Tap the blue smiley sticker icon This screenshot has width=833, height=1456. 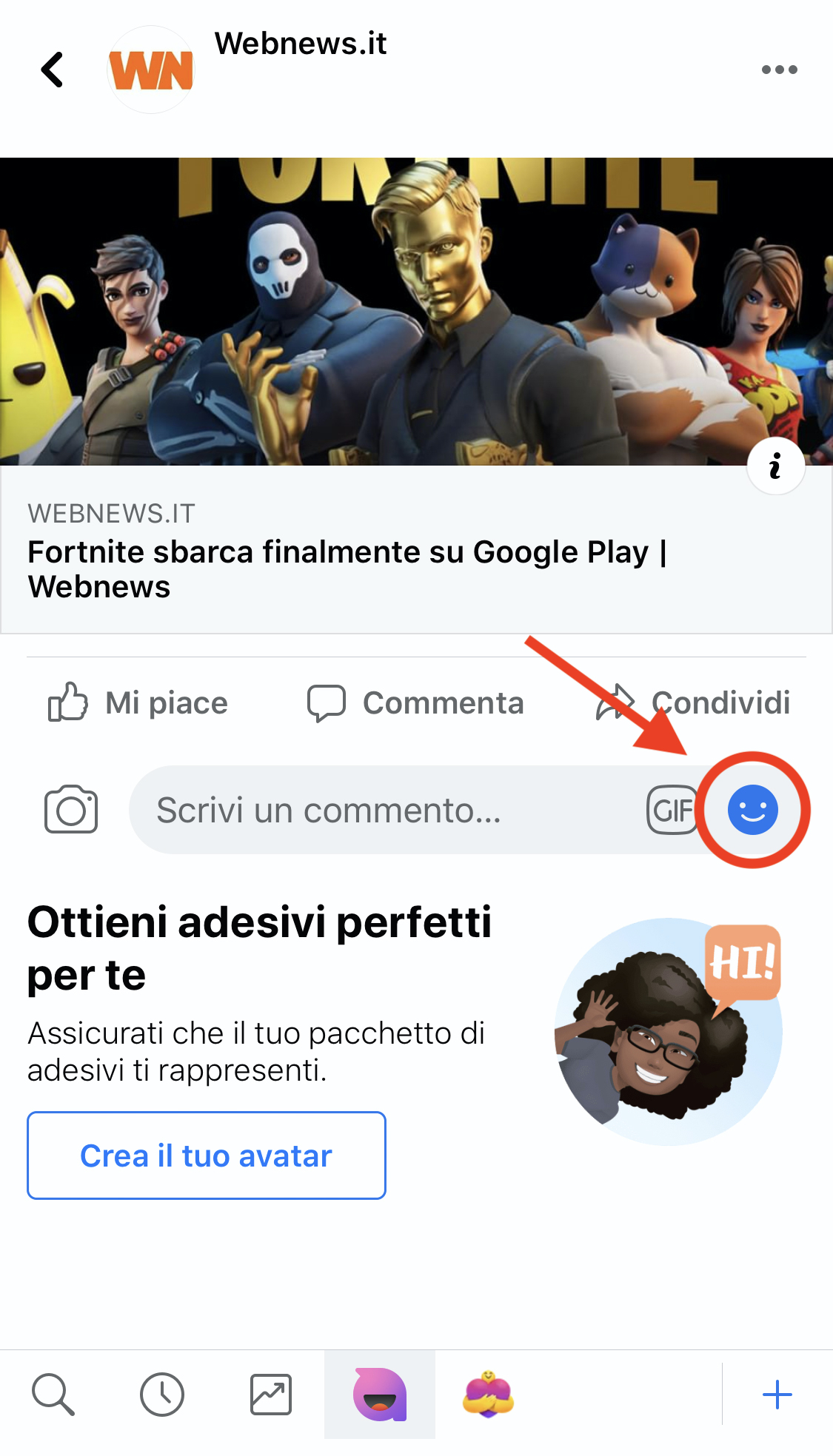coord(753,810)
